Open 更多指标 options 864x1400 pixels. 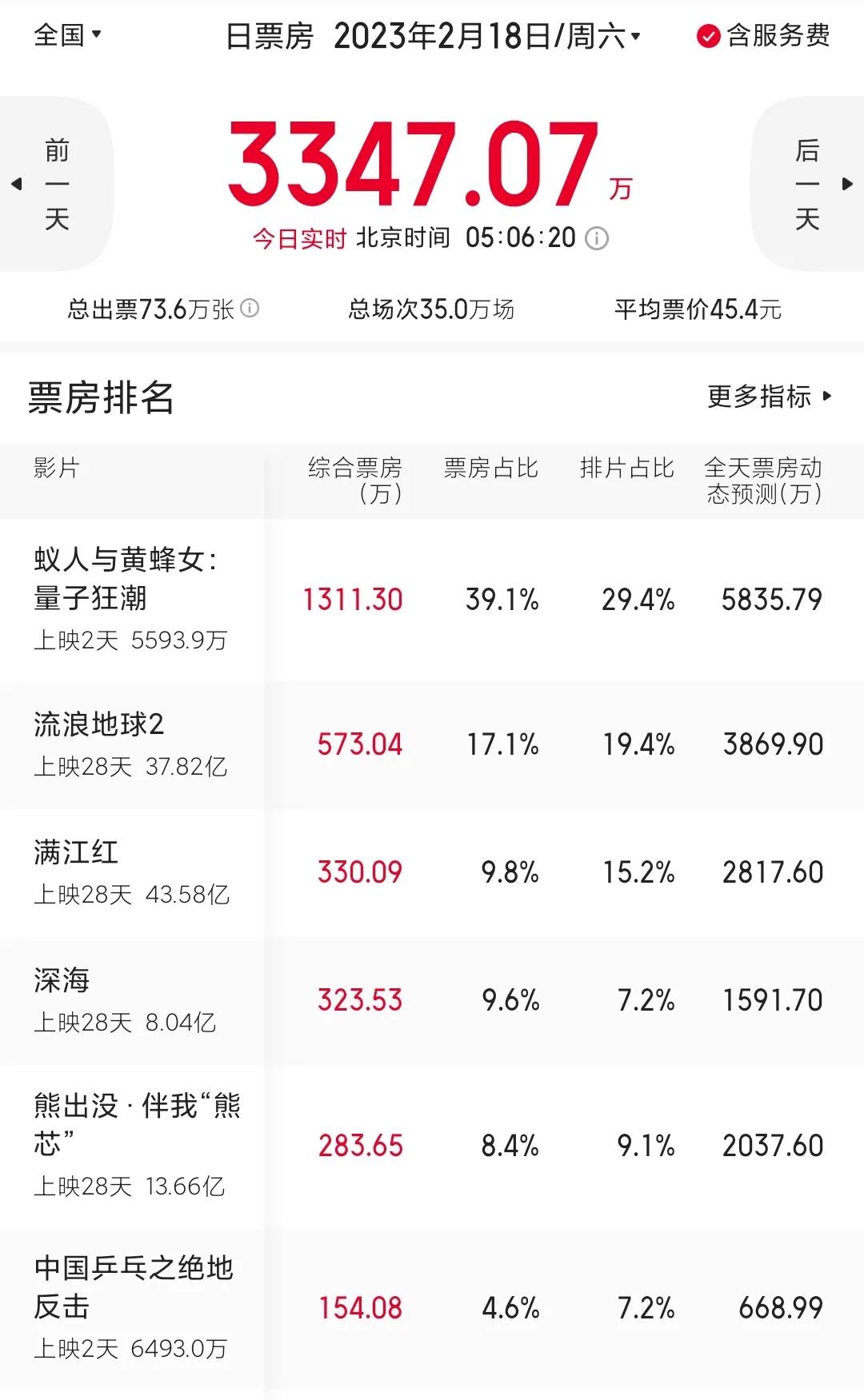(x=770, y=396)
